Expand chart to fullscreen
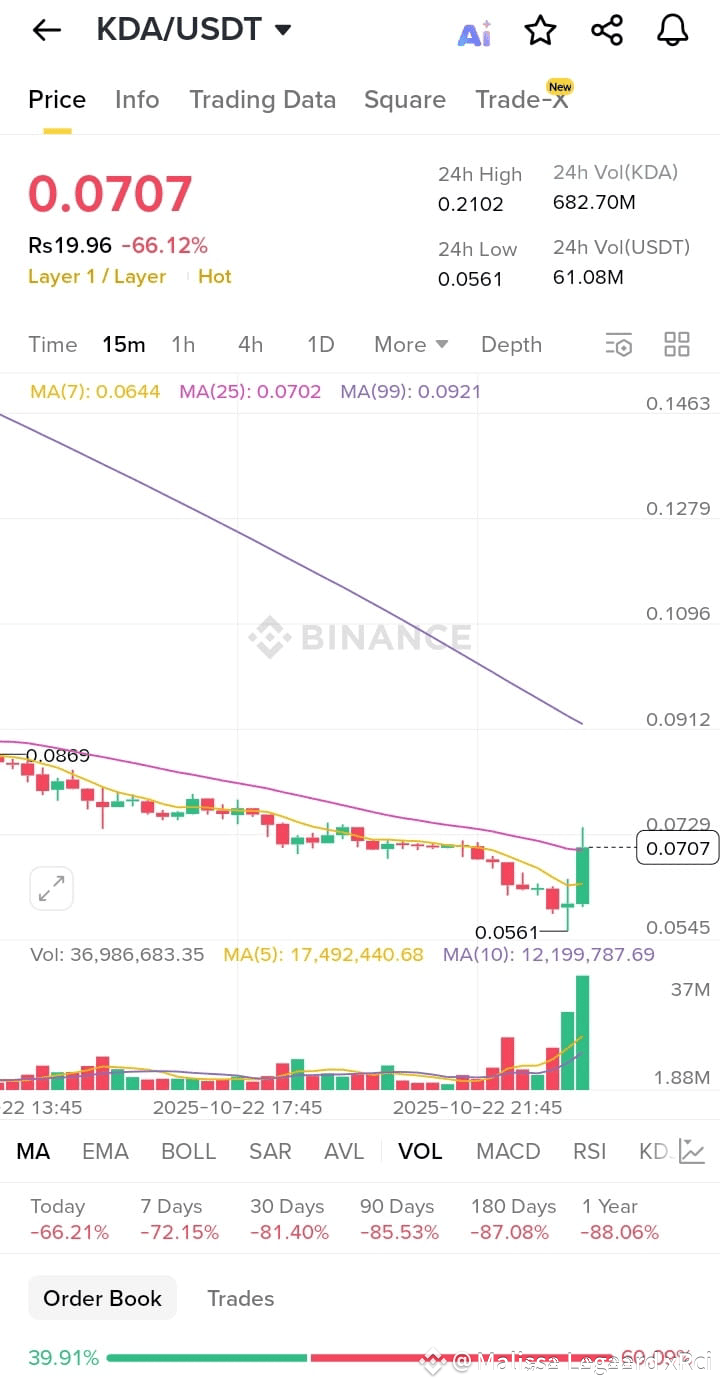The height and width of the screenshot is (1387, 720). pyautogui.click(x=51, y=888)
